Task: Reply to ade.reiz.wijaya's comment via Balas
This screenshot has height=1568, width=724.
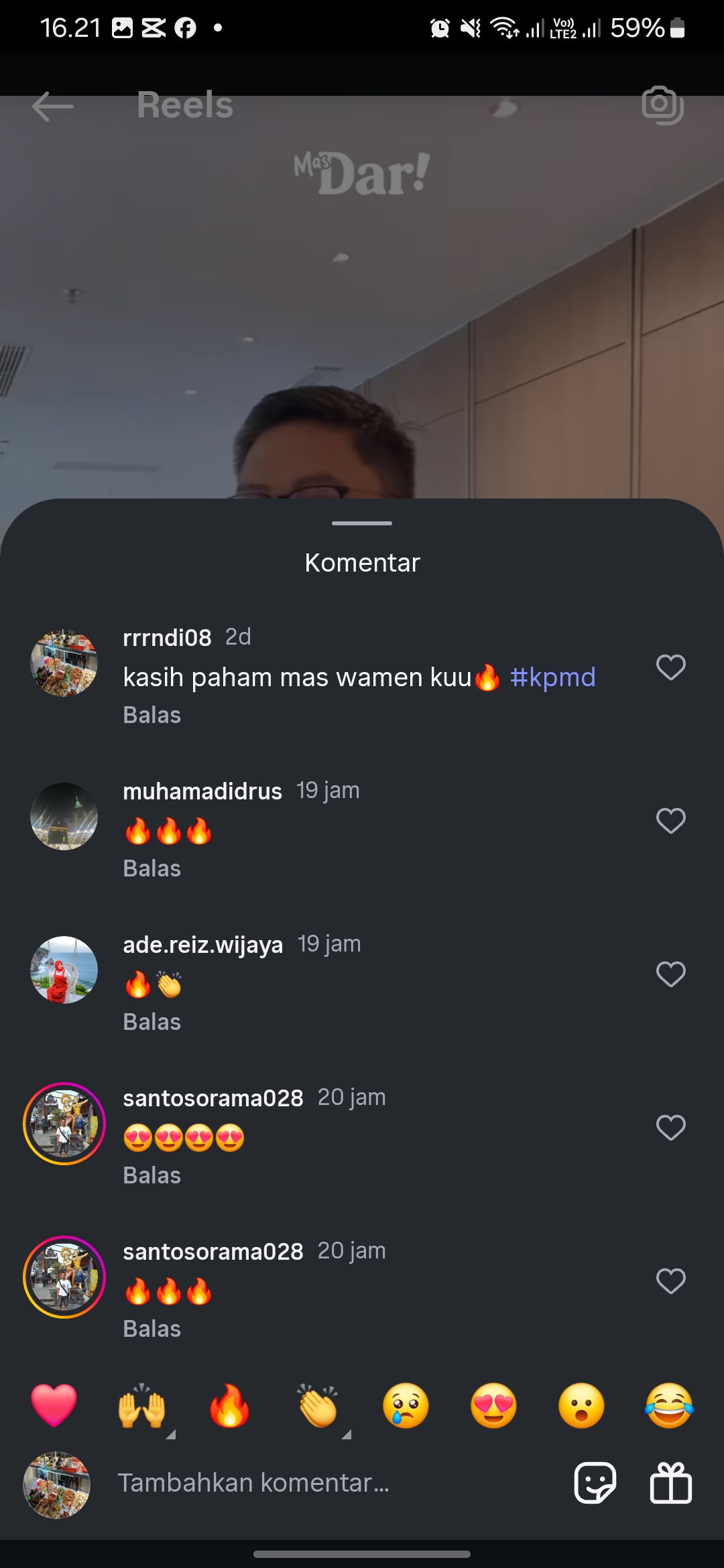Action: click(x=152, y=1022)
